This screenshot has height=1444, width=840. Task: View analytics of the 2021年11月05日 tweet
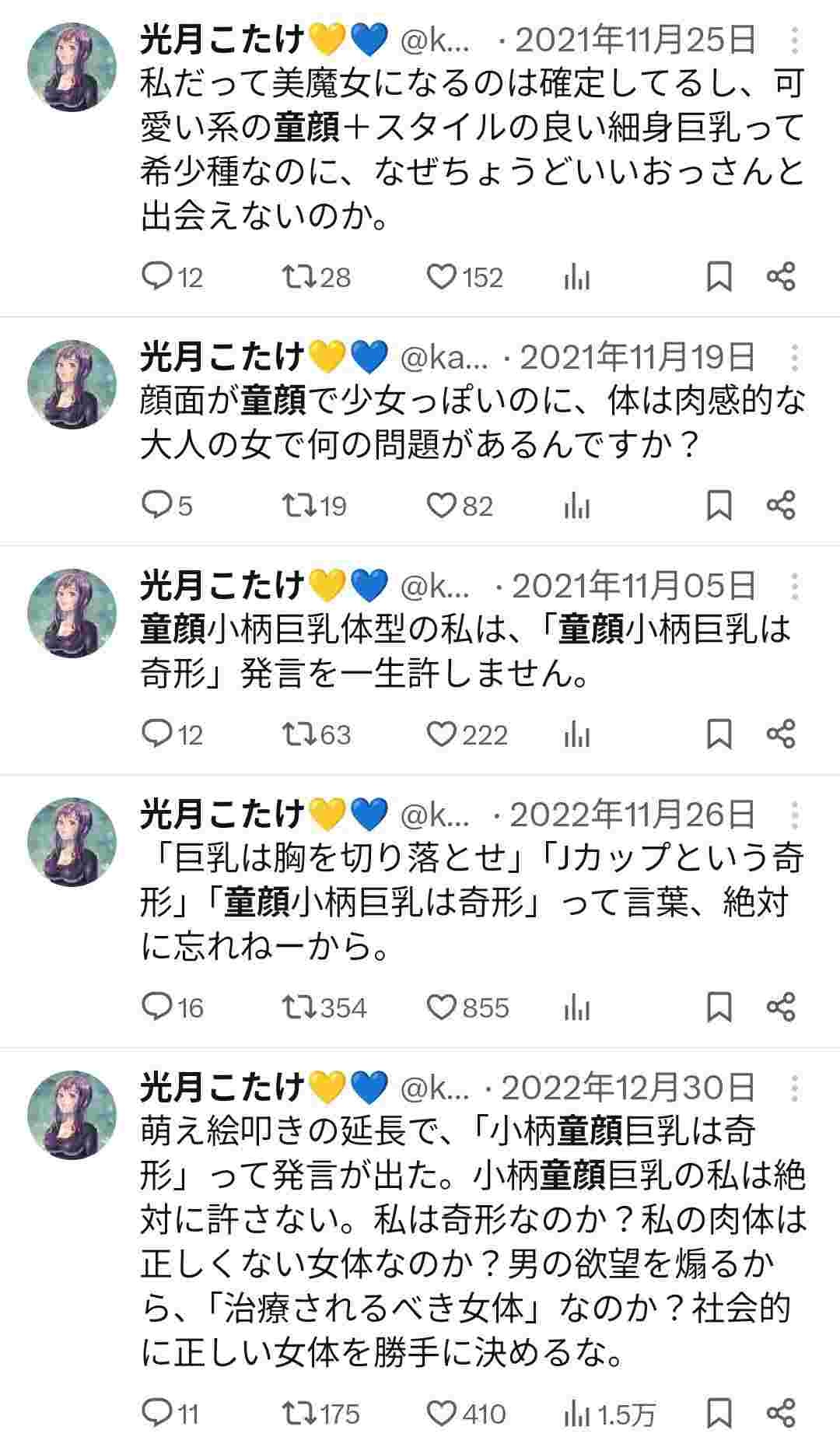(x=577, y=734)
